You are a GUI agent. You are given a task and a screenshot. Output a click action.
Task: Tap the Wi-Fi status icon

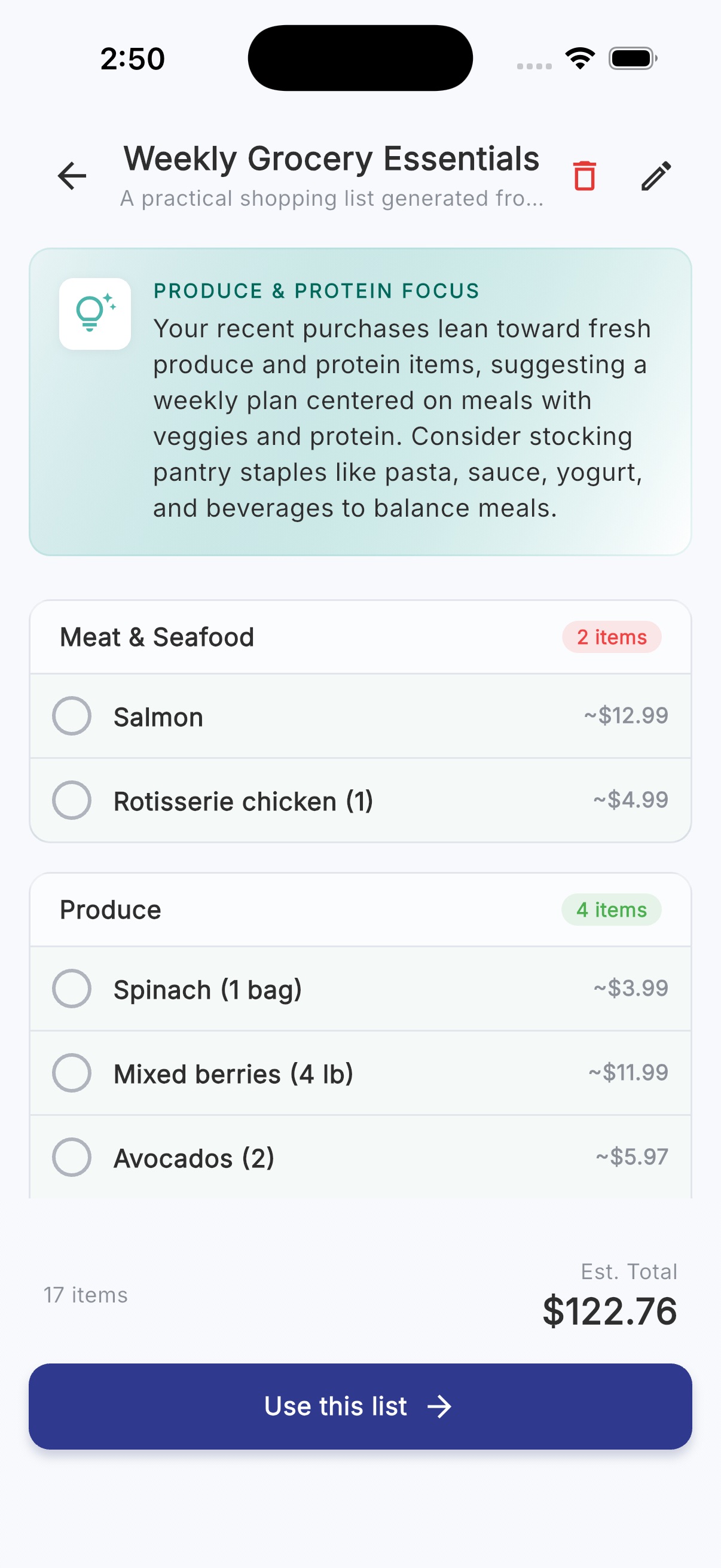point(579,57)
